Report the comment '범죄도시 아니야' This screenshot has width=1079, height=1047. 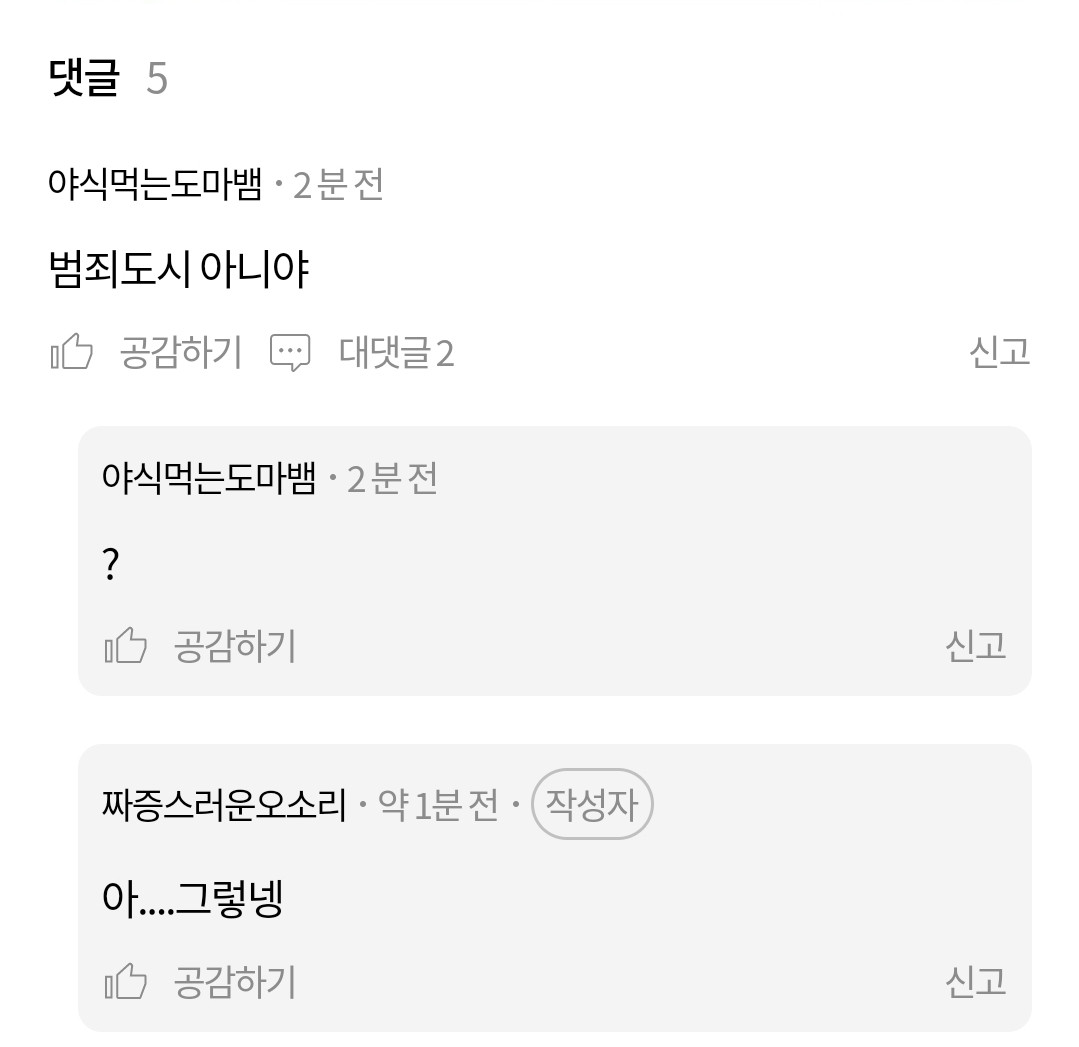click(x=998, y=352)
